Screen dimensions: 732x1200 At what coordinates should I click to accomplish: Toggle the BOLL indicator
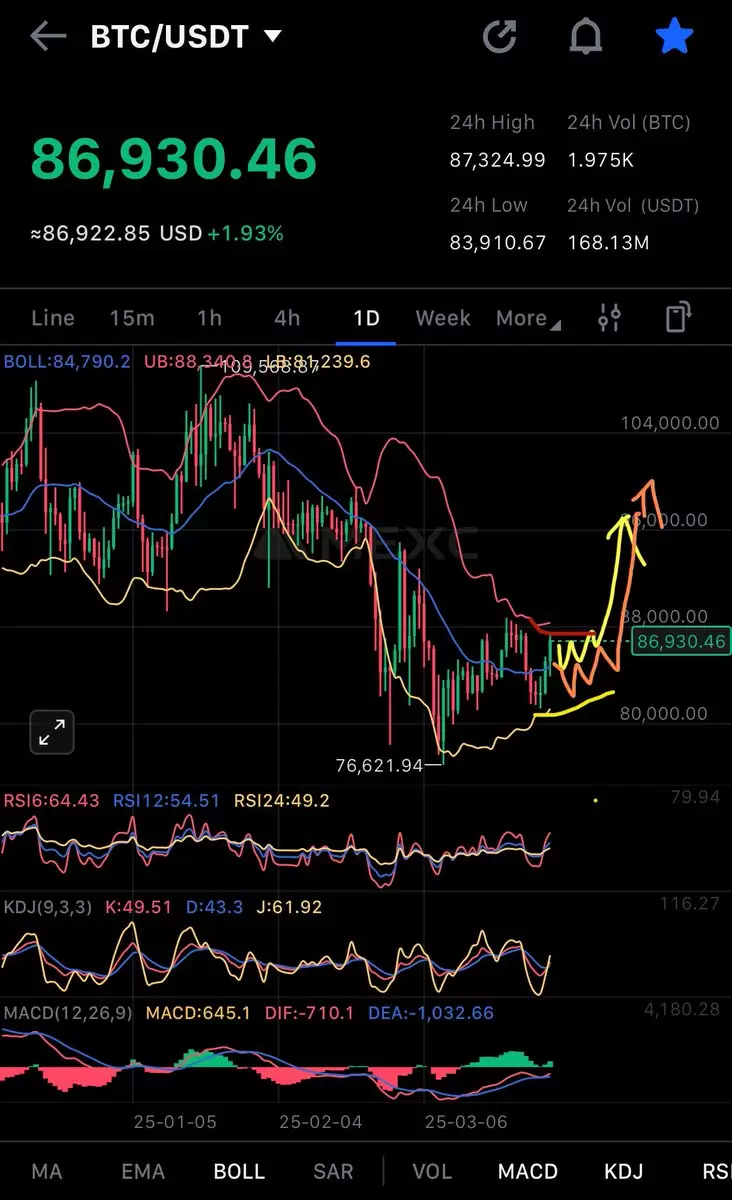(239, 1171)
